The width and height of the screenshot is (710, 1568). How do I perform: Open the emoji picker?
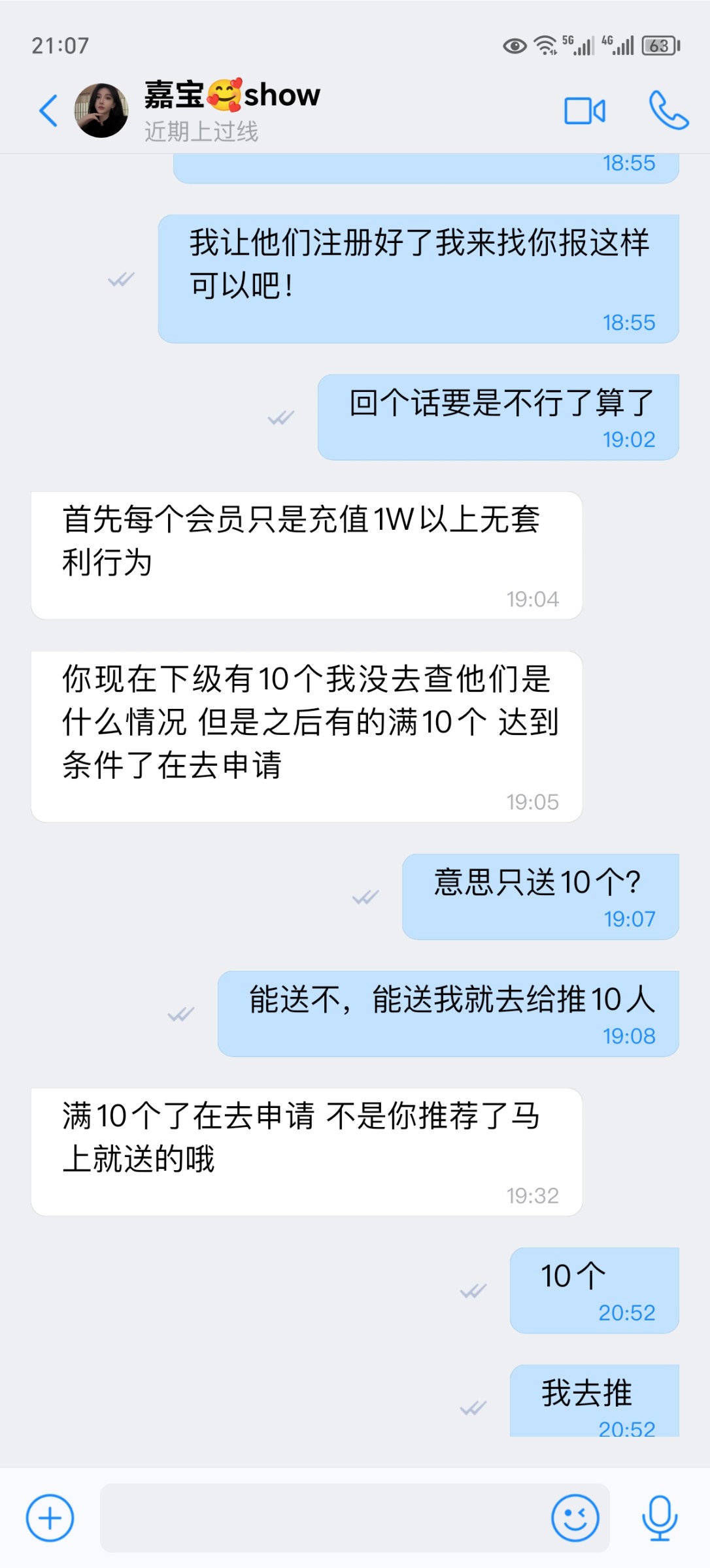coord(574,1518)
